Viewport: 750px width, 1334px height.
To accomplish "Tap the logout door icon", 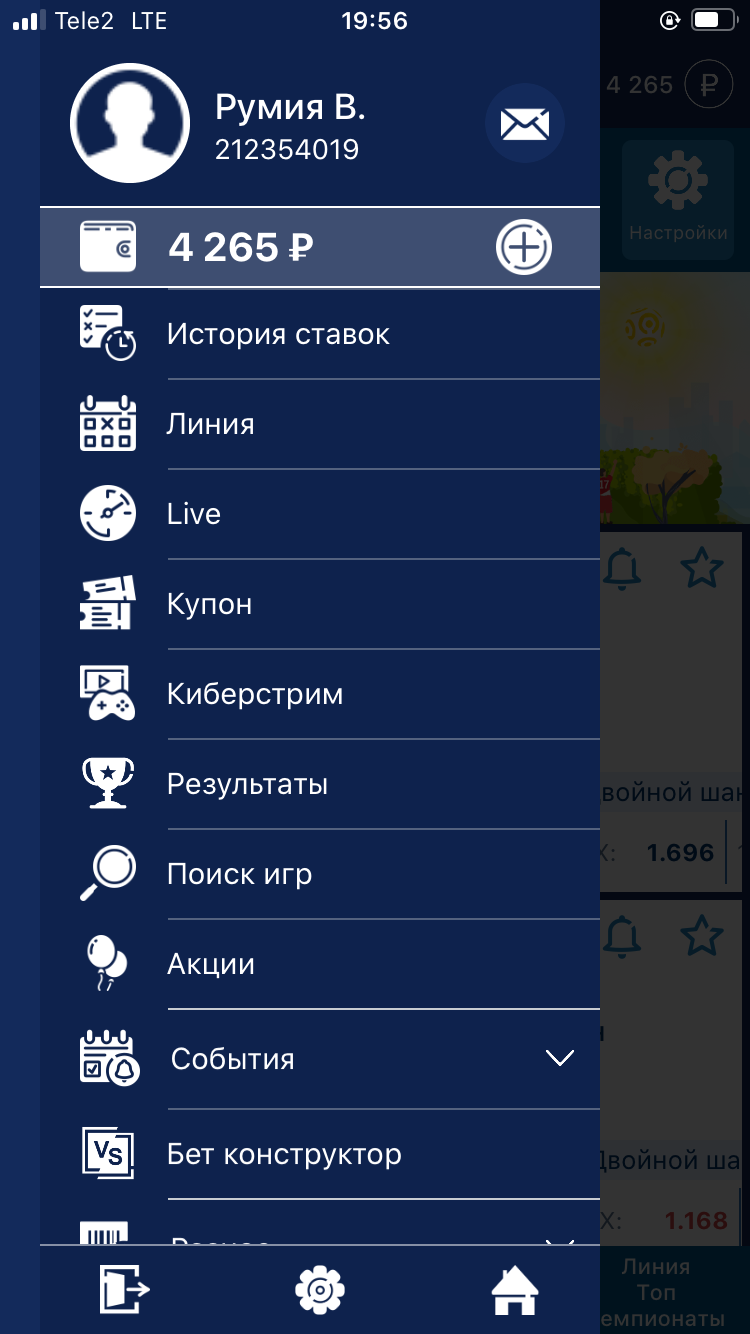I will (x=124, y=1290).
